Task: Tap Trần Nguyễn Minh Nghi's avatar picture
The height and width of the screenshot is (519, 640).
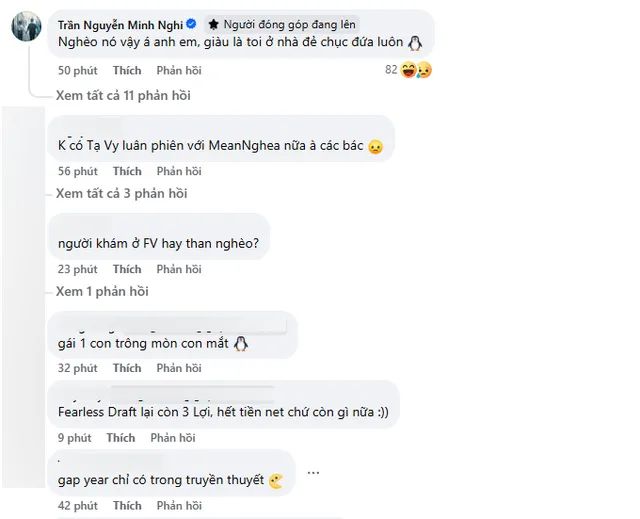Action: 27,26
